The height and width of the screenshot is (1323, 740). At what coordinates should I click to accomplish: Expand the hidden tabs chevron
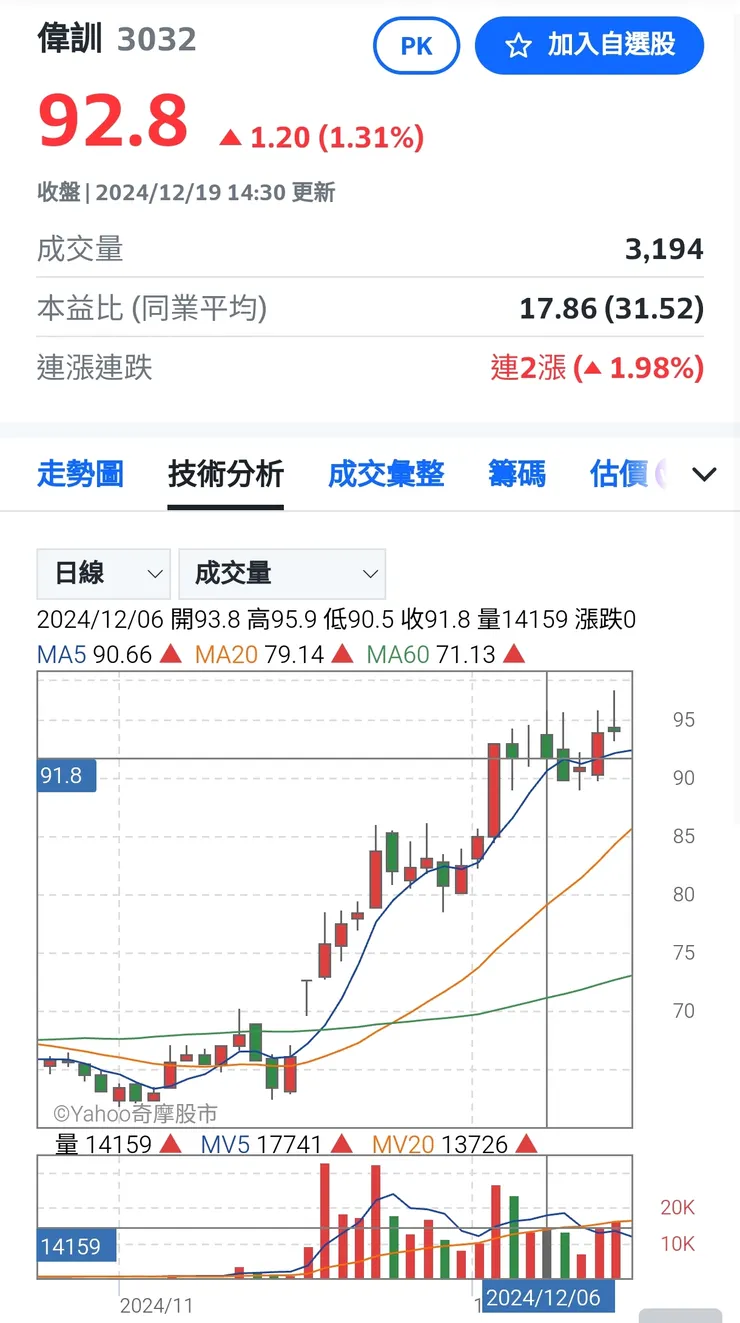[x=704, y=474]
